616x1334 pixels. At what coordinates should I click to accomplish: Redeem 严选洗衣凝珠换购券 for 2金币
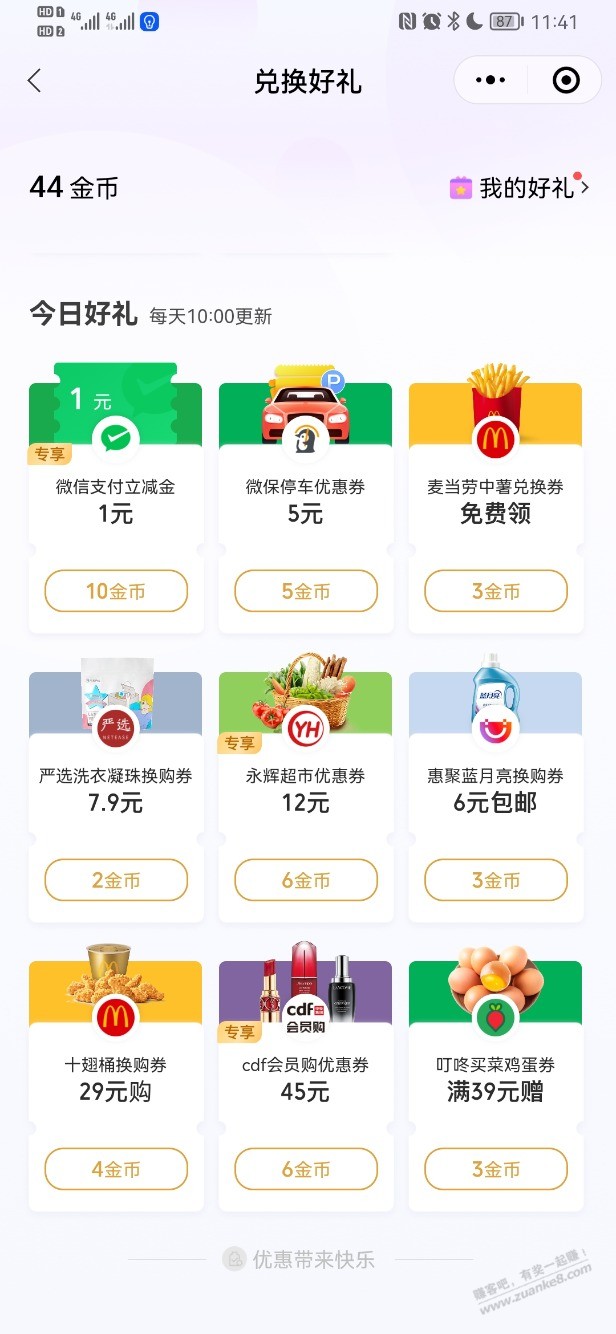pos(116,880)
